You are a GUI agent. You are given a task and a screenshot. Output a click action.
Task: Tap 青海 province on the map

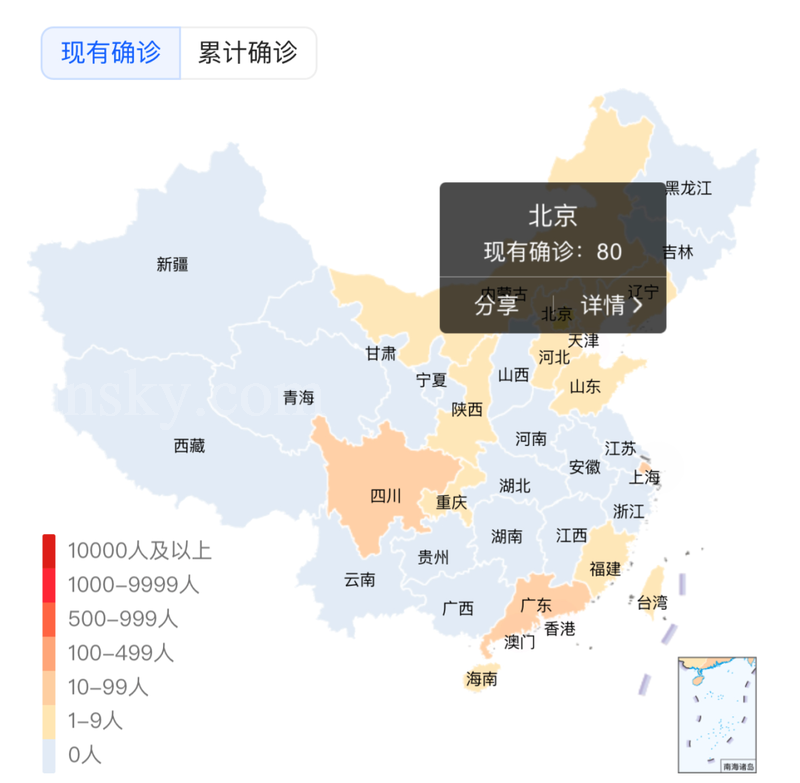coord(297,398)
